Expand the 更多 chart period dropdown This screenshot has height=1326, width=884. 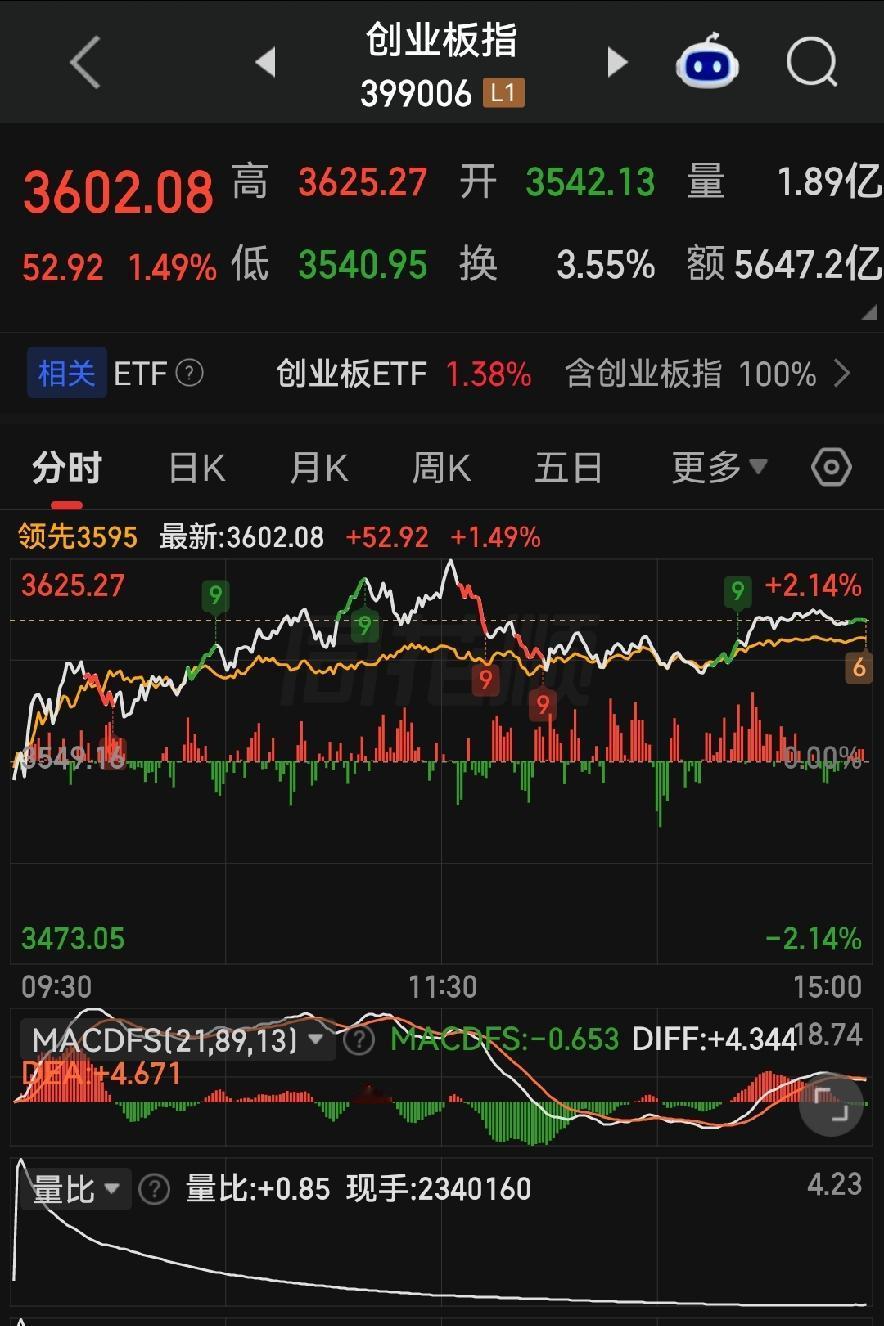pyautogui.click(x=719, y=467)
